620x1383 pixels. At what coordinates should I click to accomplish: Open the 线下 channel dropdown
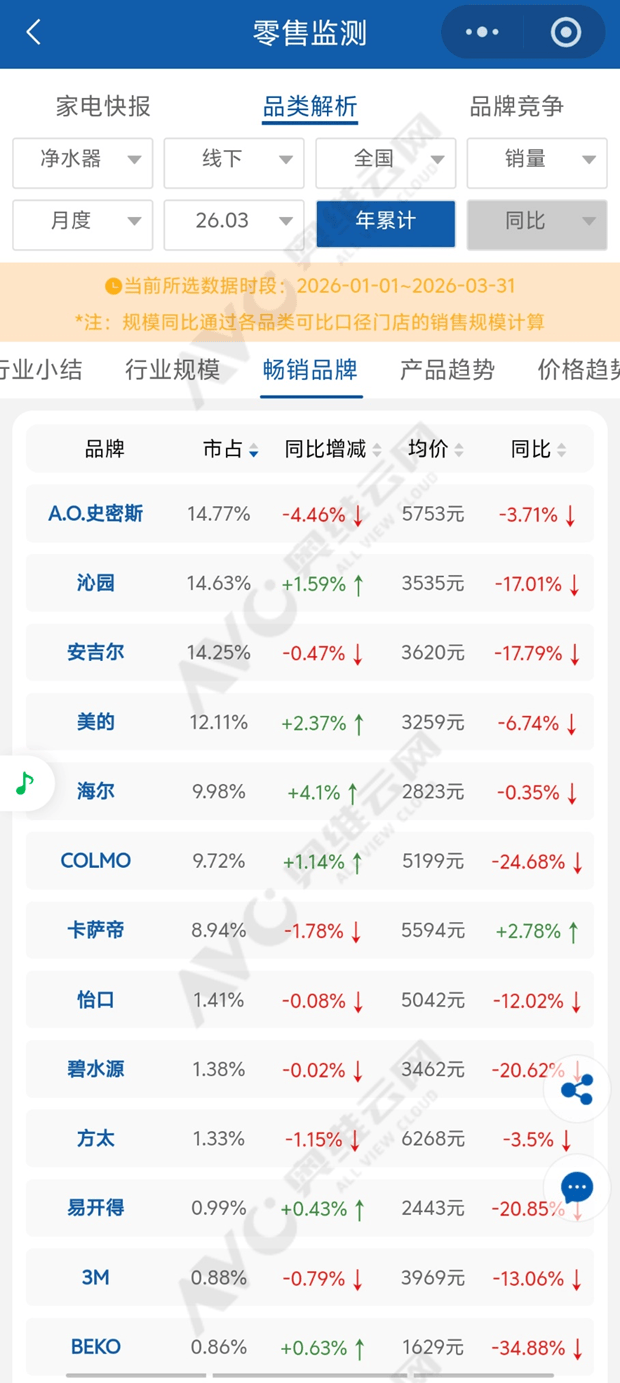click(x=234, y=159)
